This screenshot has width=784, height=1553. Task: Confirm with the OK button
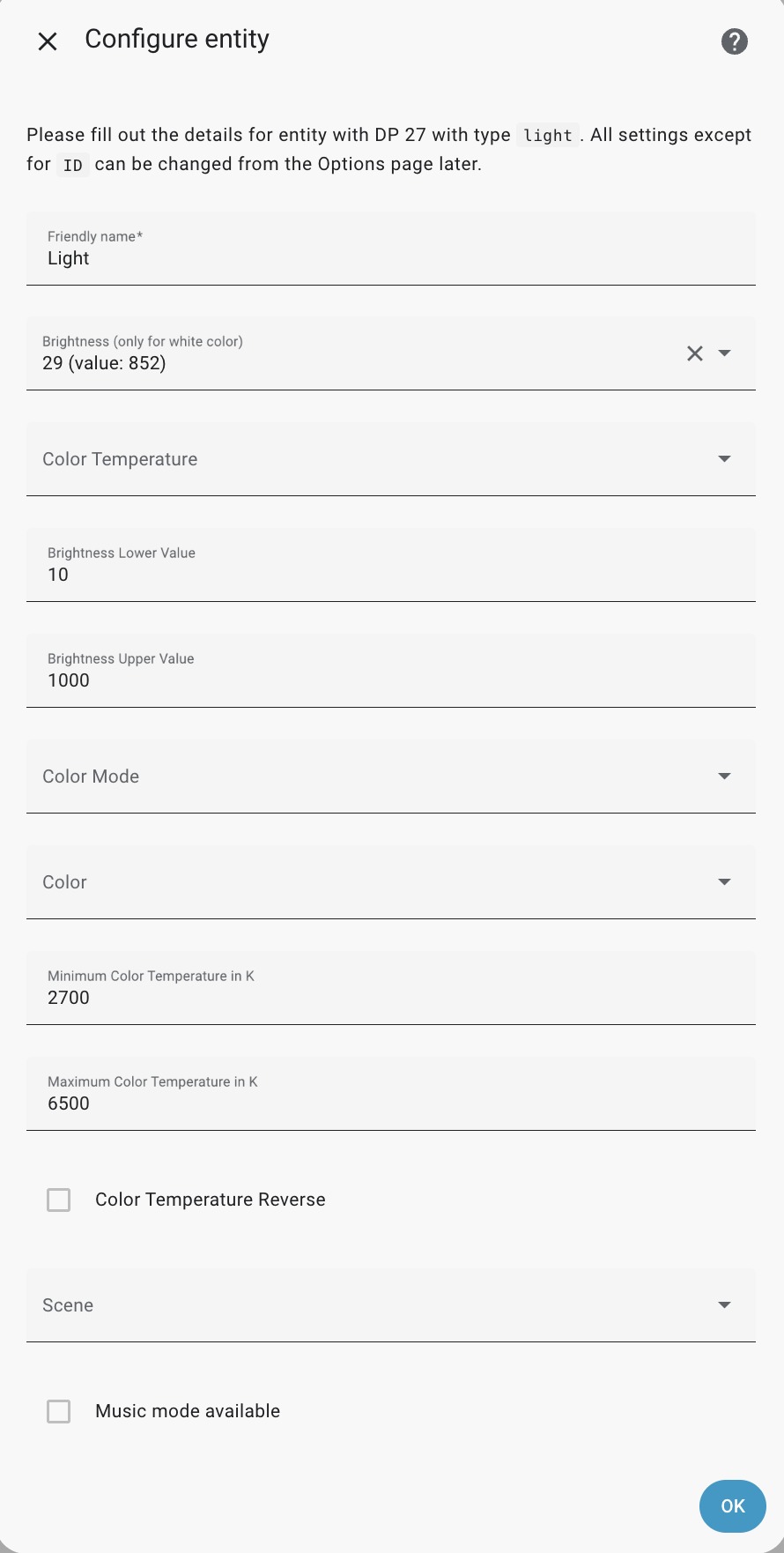(x=732, y=1506)
